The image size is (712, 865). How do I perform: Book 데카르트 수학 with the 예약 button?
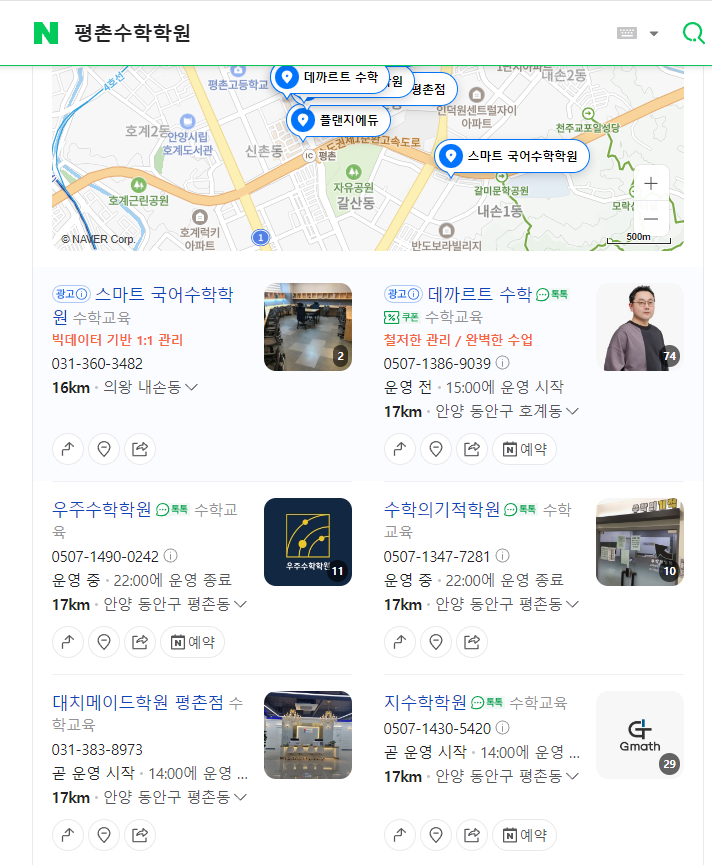(524, 449)
